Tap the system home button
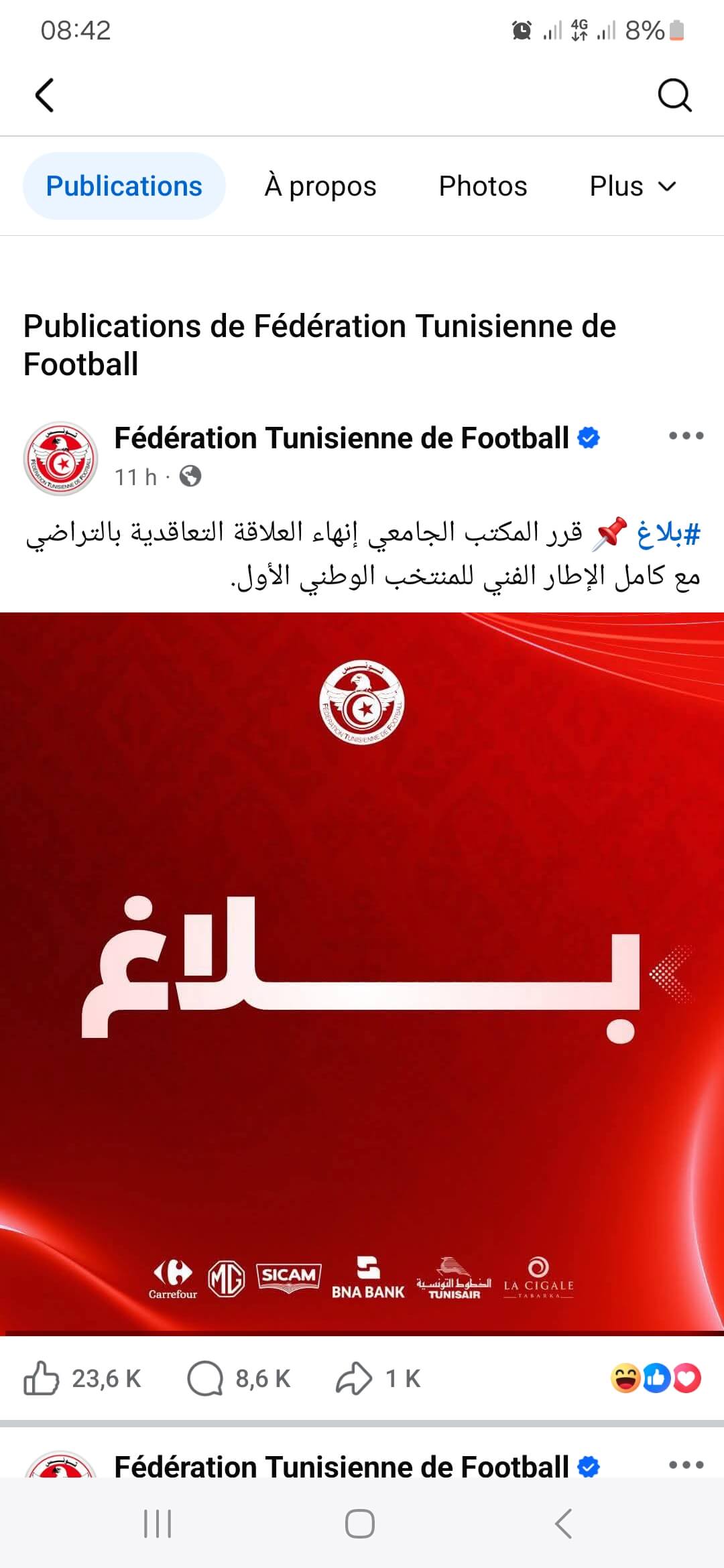The image size is (724, 1568). (360, 1523)
